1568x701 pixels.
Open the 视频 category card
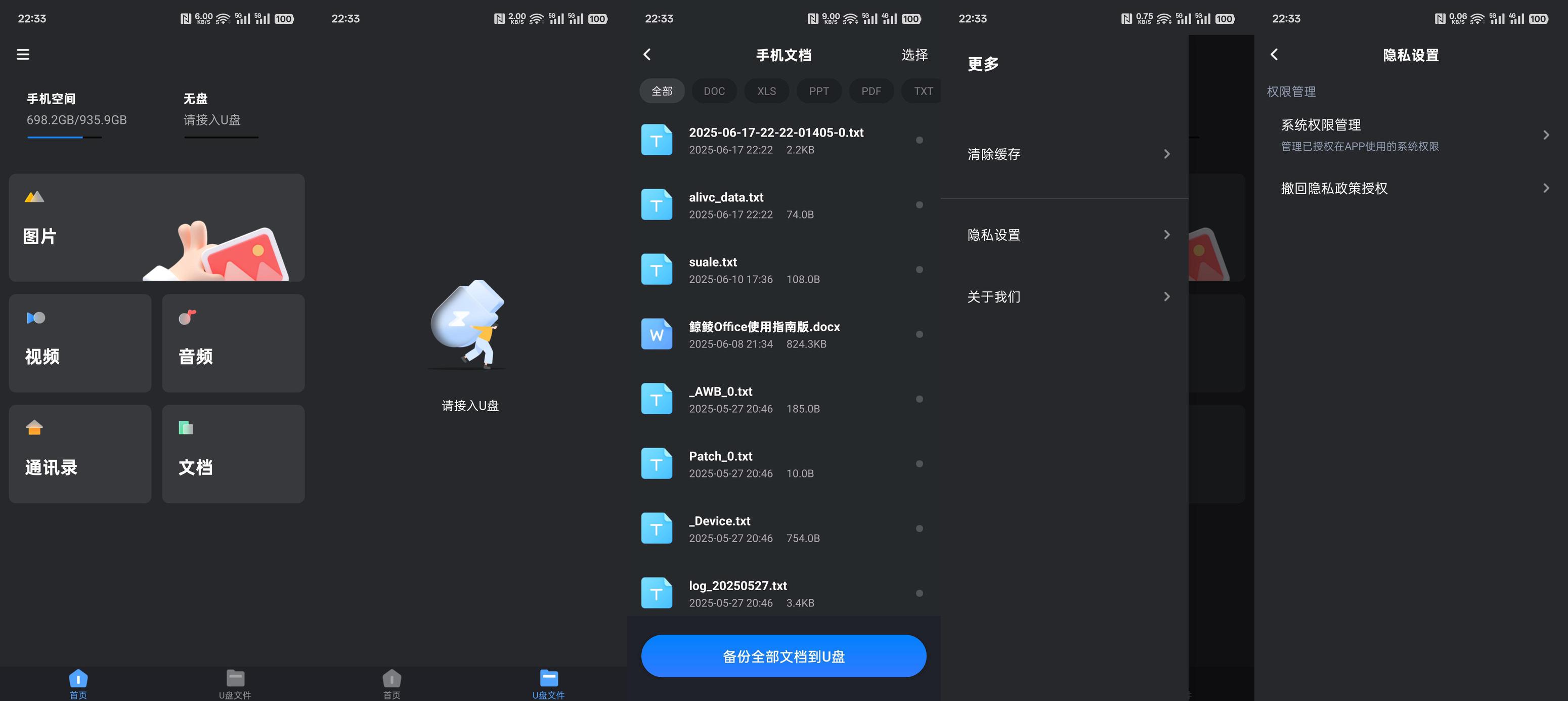point(80,343)
